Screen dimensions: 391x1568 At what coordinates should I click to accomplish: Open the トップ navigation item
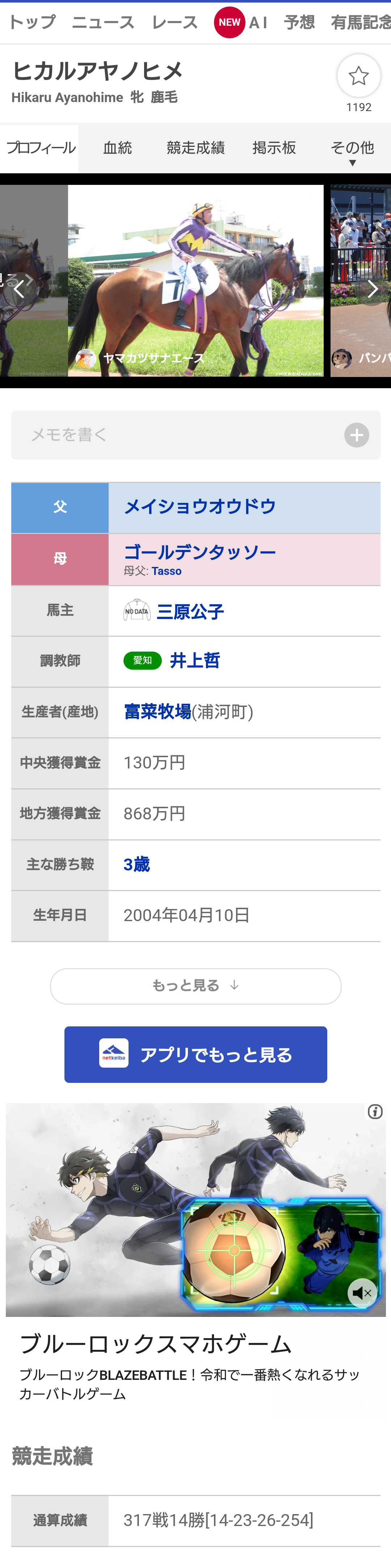31,22
